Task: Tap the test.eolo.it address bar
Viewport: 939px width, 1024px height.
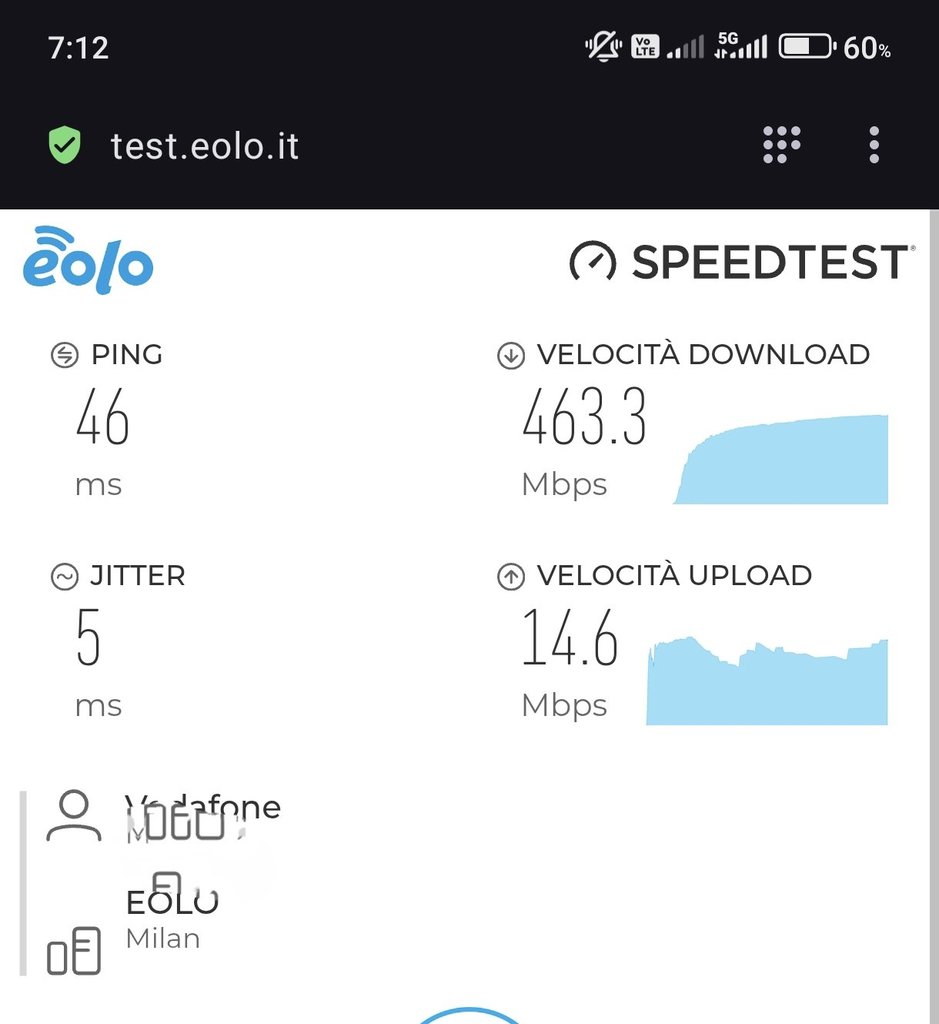Action: click(x=205, y=146)
